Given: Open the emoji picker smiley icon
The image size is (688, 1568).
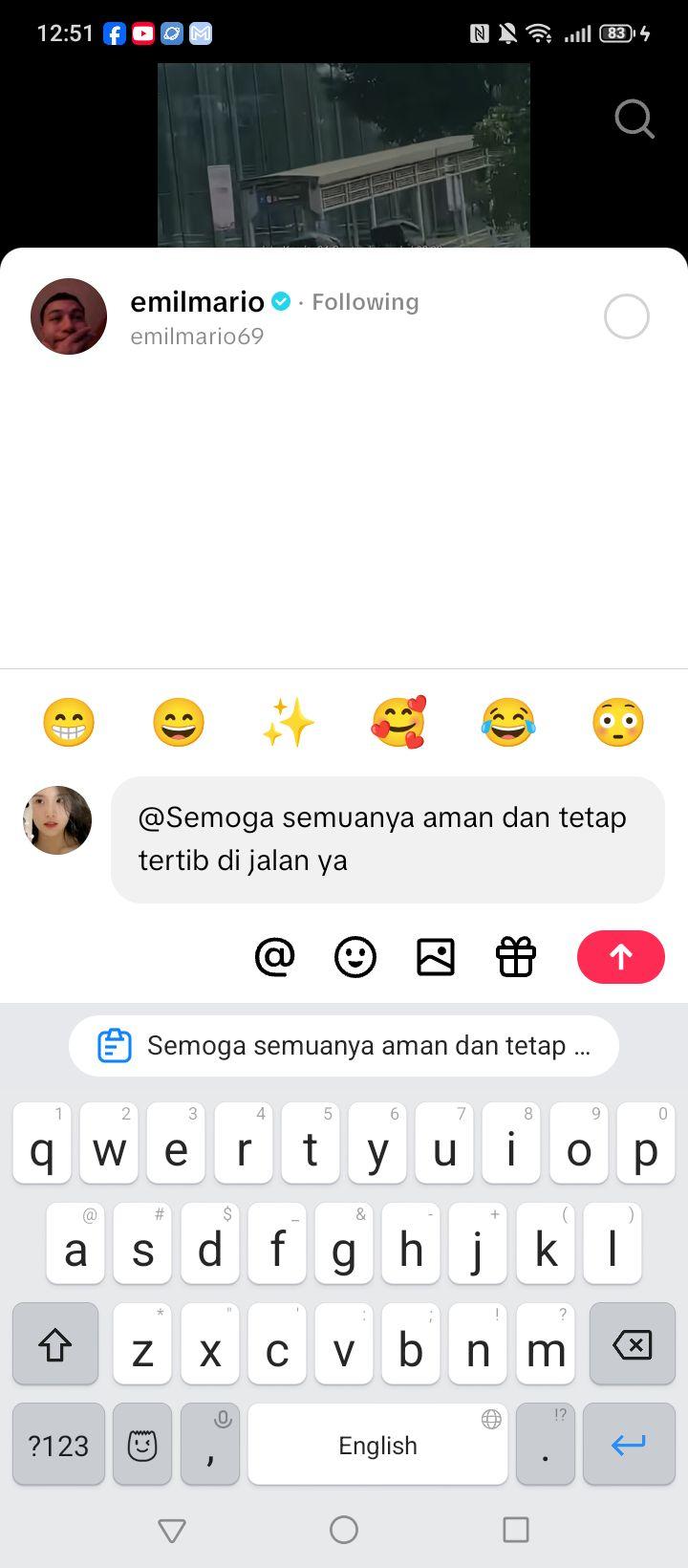Looking at the screenshot, I should pos(355,956).
